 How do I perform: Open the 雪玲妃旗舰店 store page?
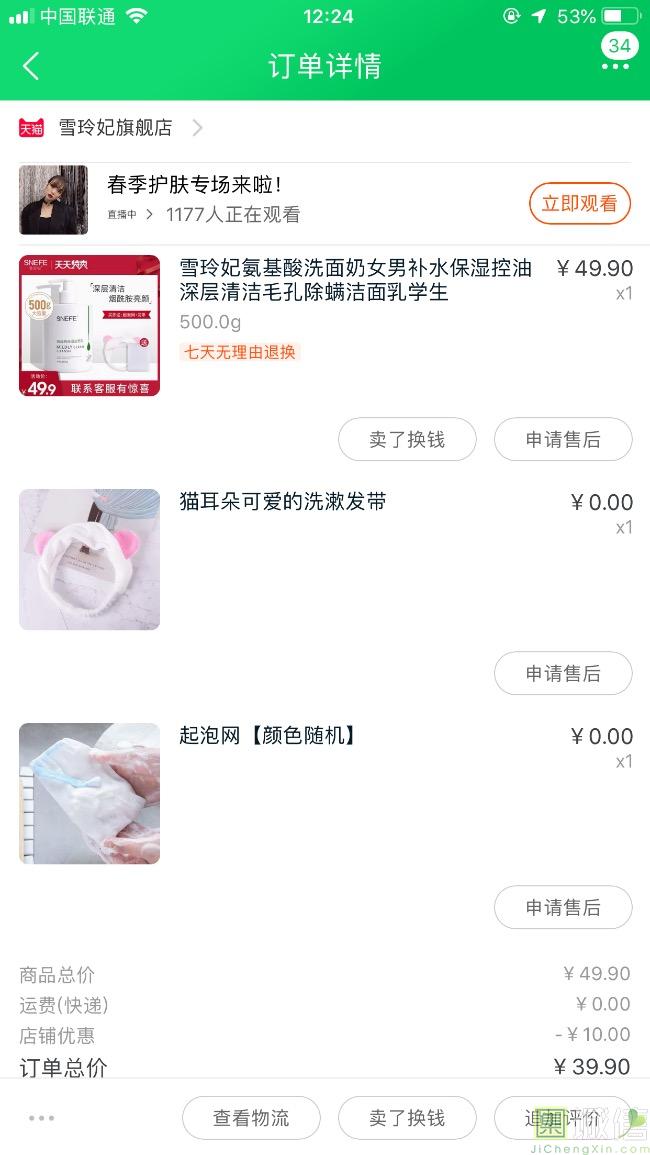click(115, 128)
